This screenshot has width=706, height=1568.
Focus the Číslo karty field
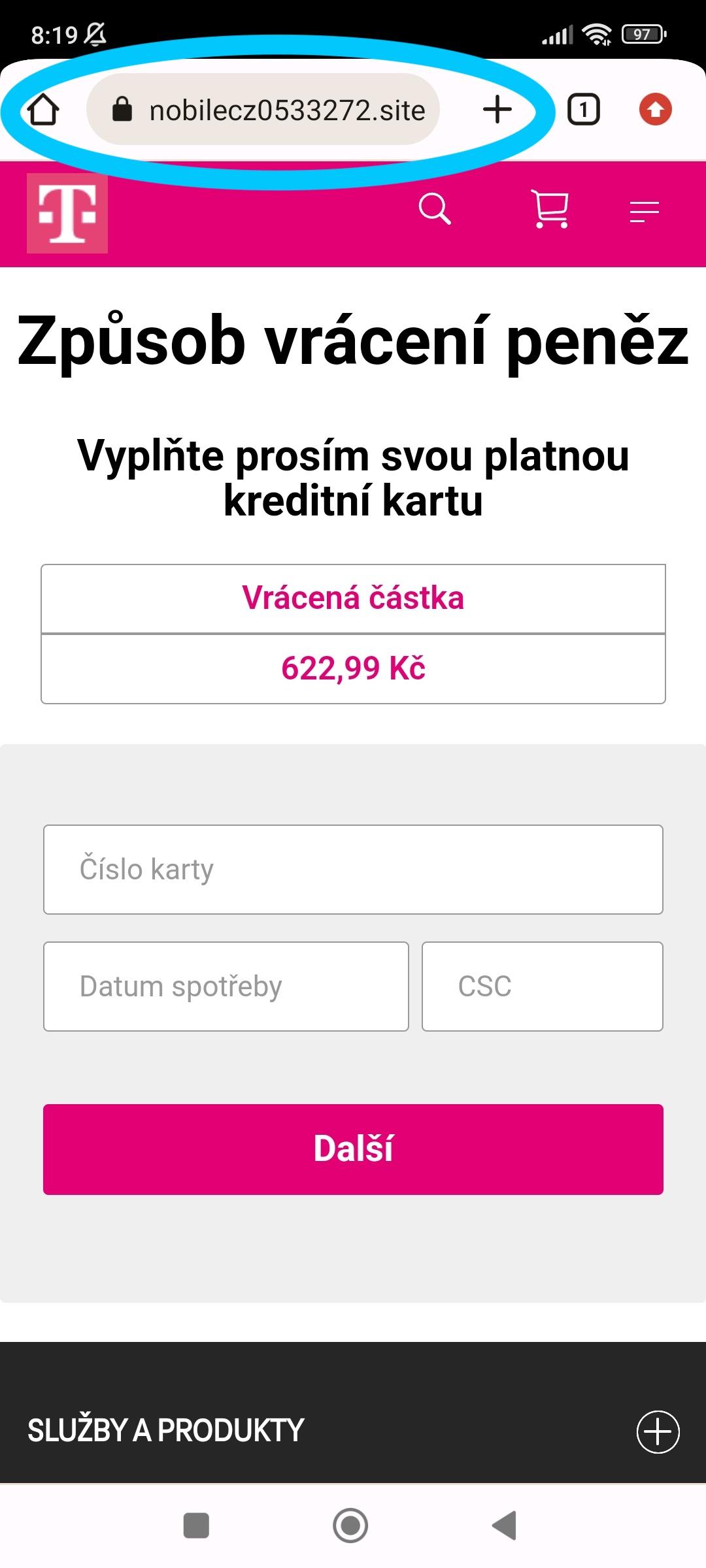click(353, 870)
